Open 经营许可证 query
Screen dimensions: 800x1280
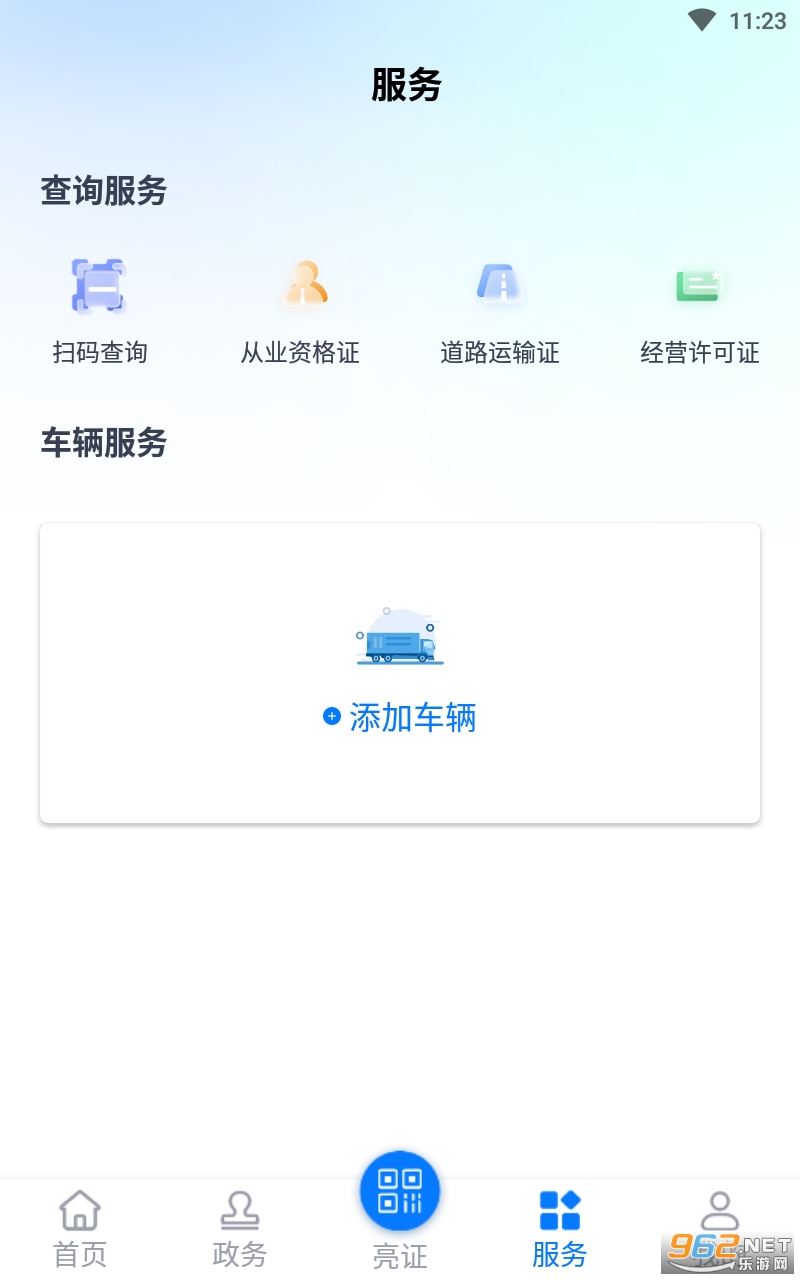(700, 310)
